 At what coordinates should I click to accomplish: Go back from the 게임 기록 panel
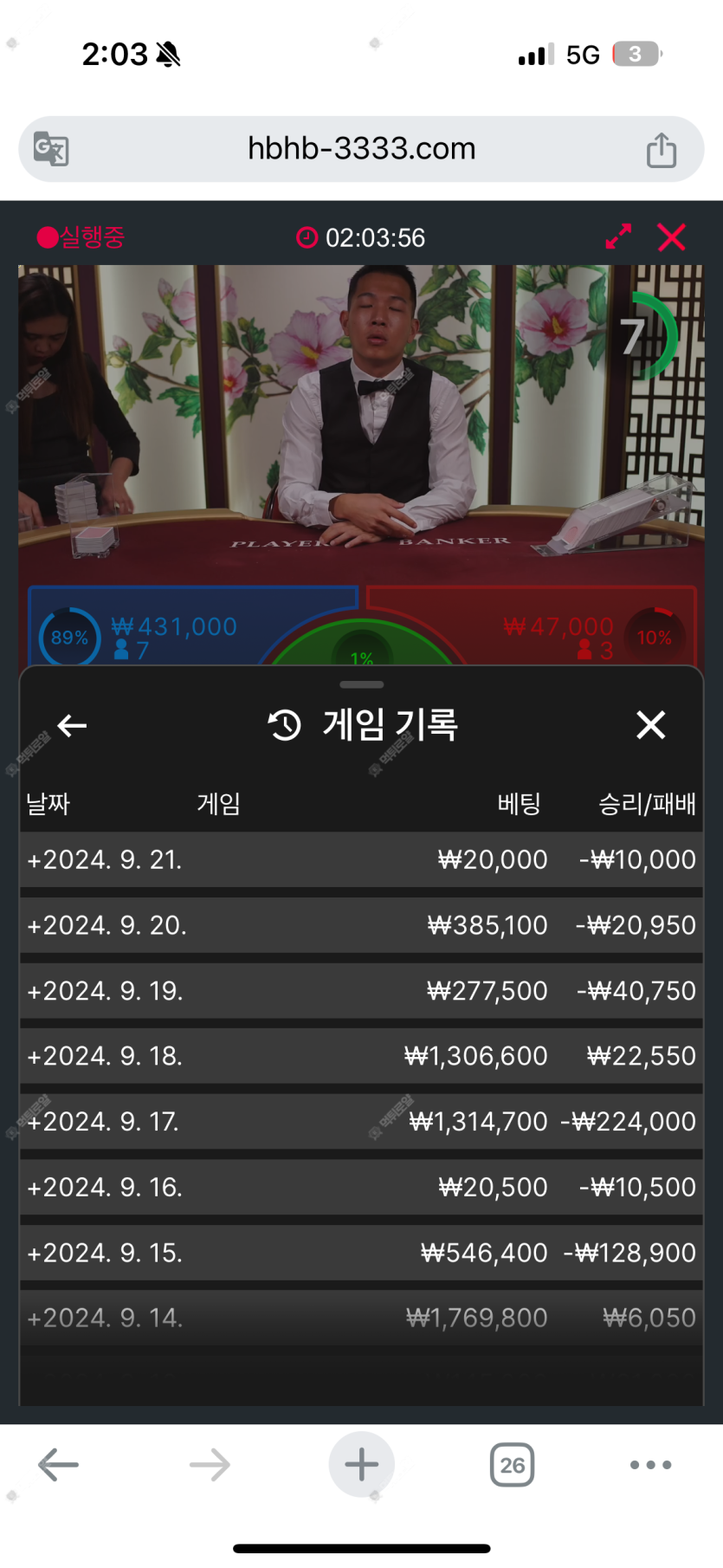[x=72, y=725]
